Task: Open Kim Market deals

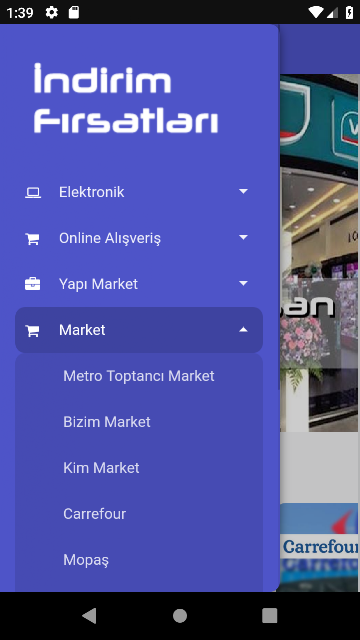Action: point(139,468)
